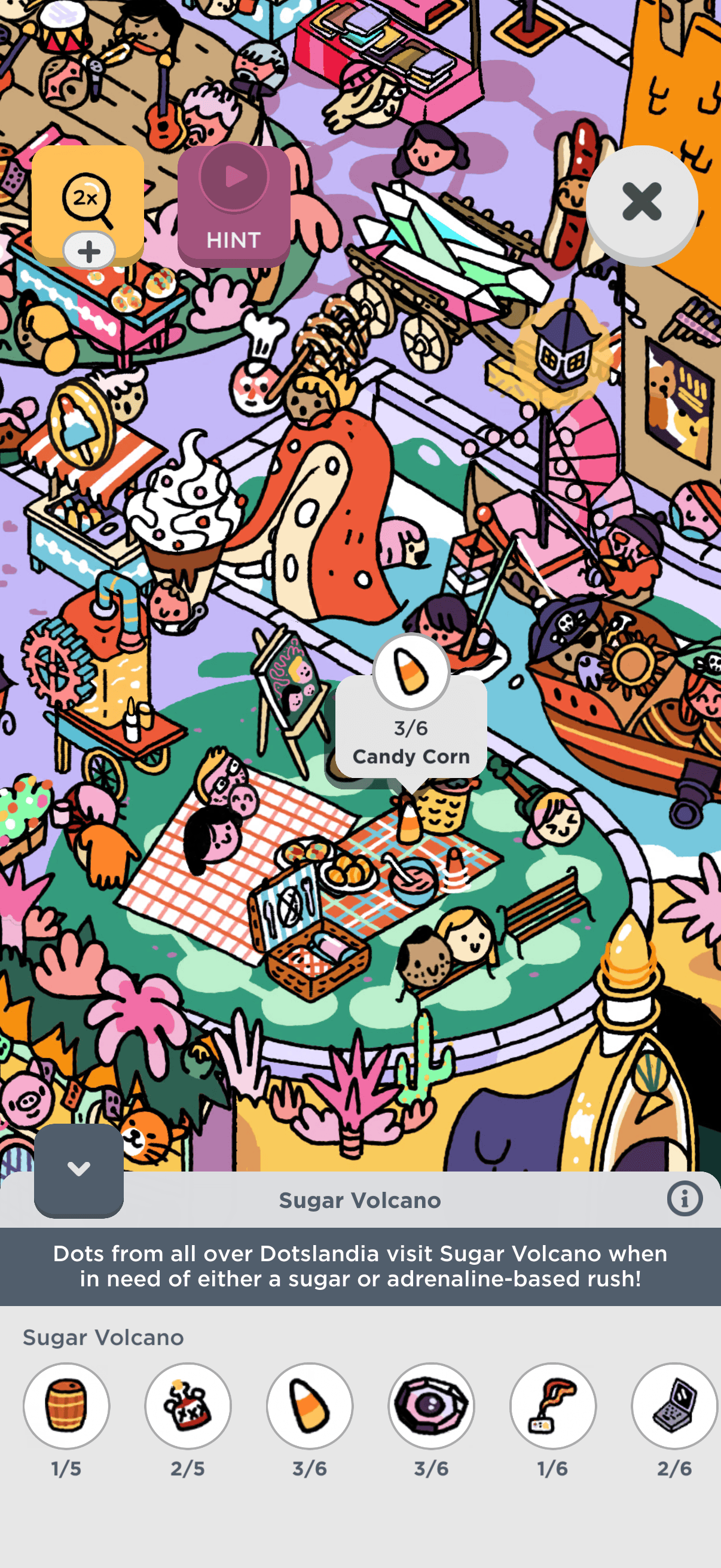
Task: Select the poison bottle item showing 2/5
Action: (188, 1405)
